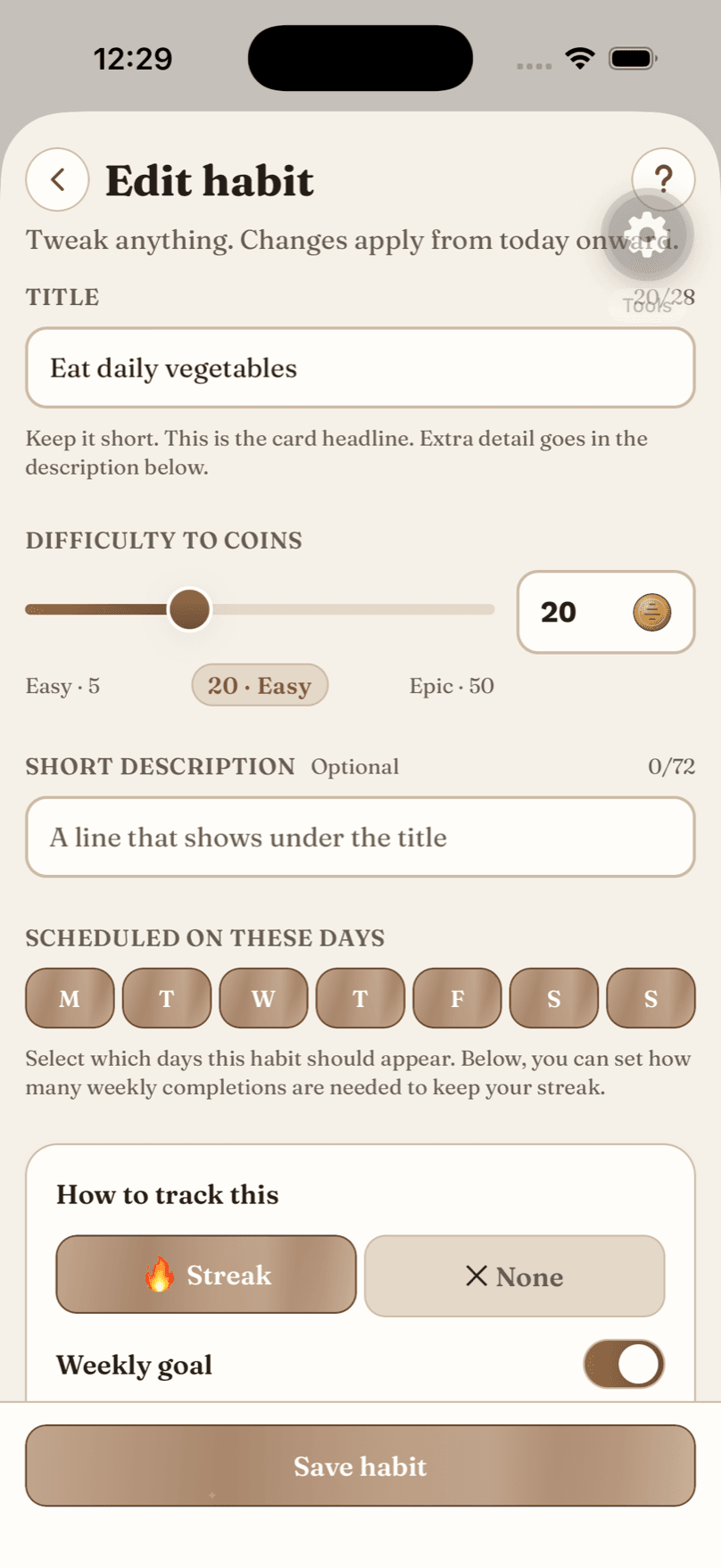Viewport: 721px width, 1568px height.
Task: Toggle Monday in scheduled days
Action: [70, 998]
